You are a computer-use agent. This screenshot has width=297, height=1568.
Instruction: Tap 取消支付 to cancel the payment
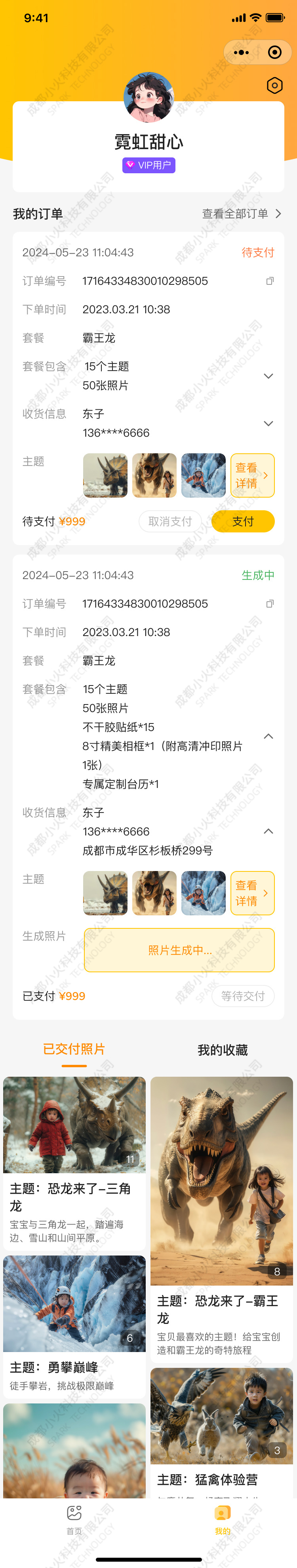coord(170,521)
